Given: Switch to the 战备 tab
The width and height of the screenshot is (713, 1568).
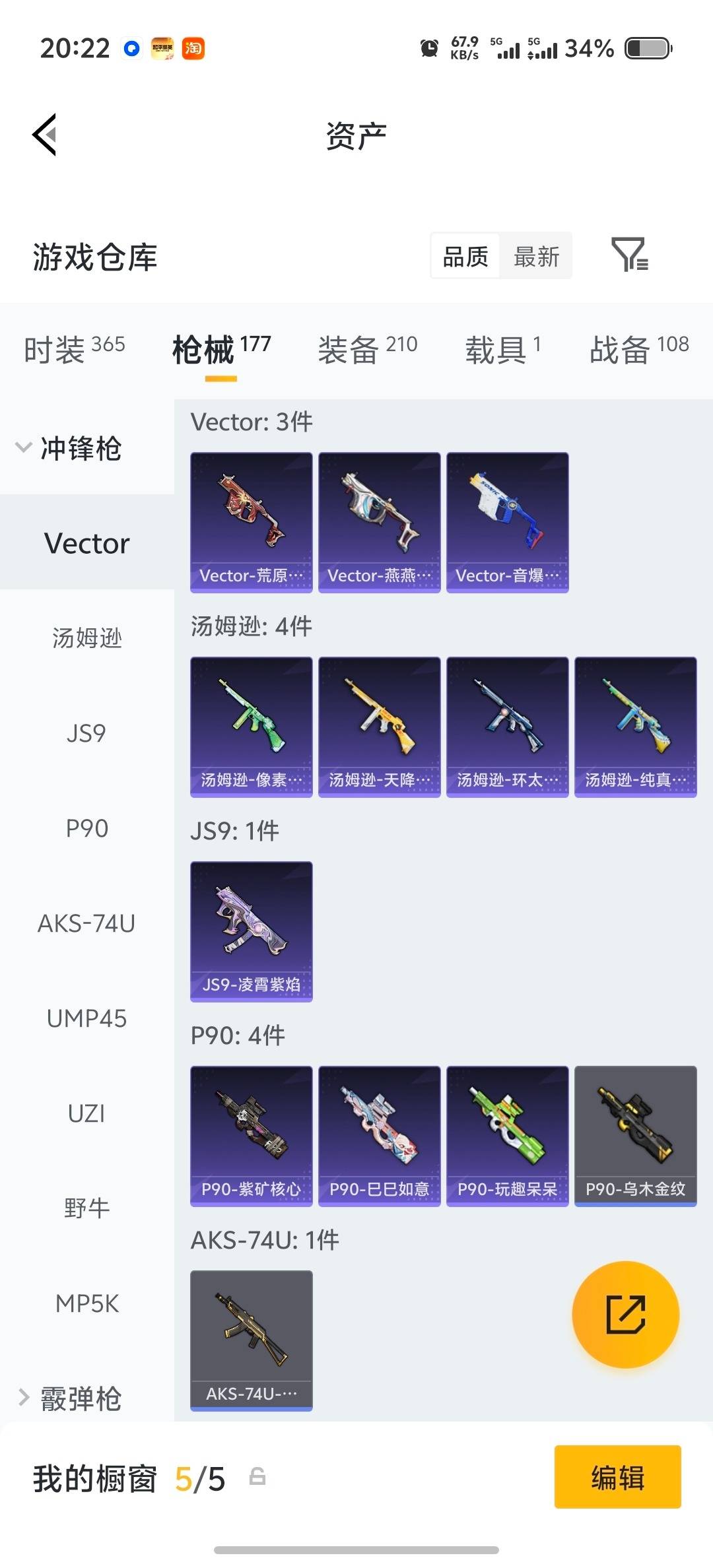Looking at the screenshot, I should [638, 348].
